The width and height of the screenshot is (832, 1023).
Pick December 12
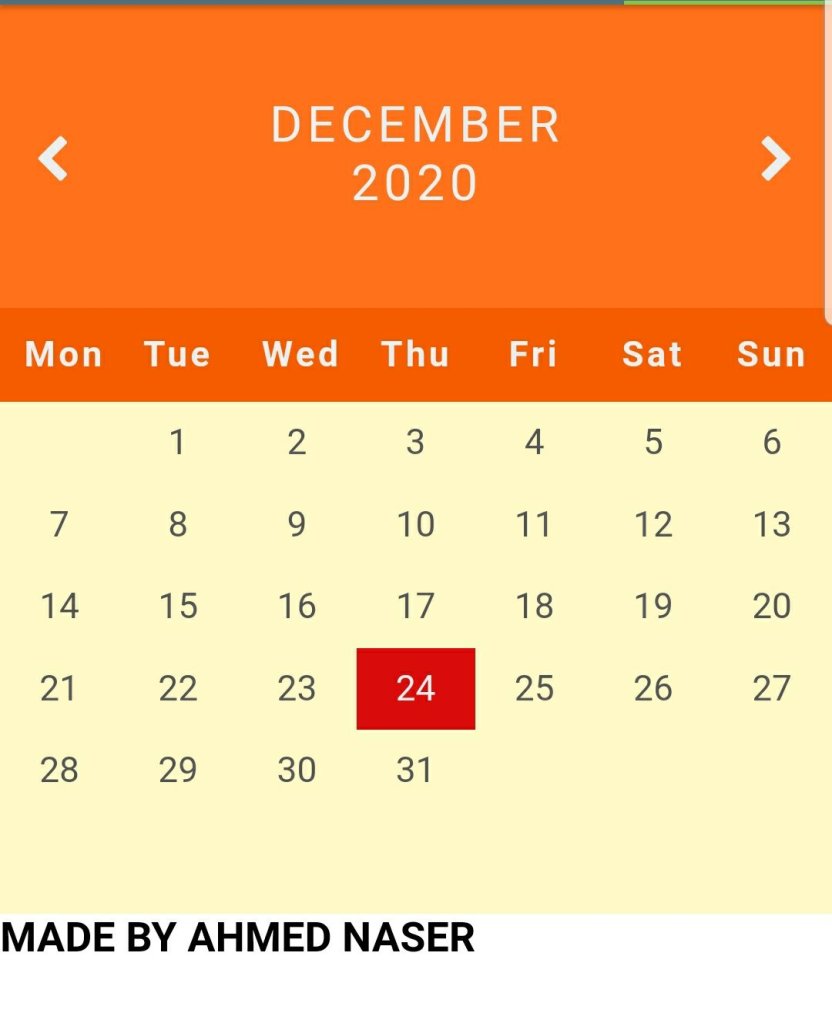tap(653, 524)
